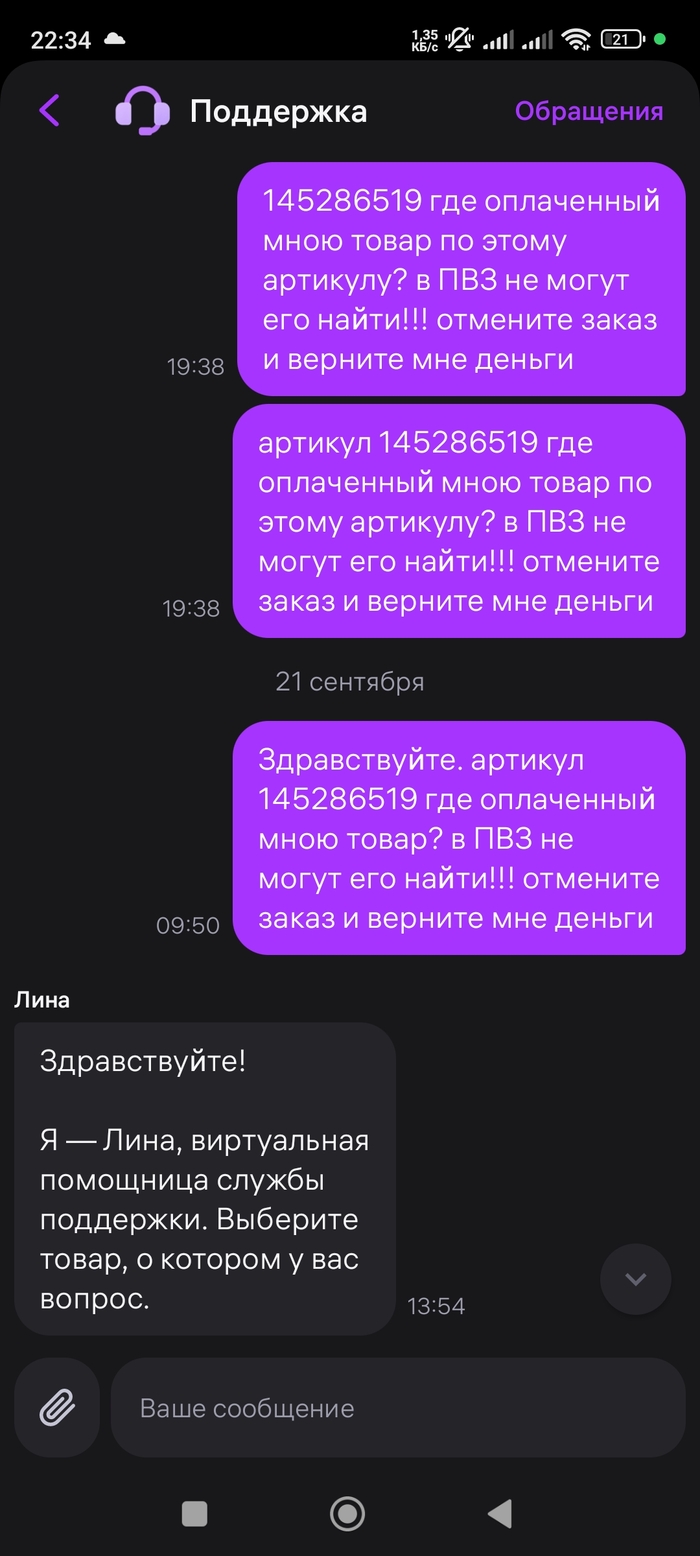The height and width of the screenshot is (1556, 700).
Task: Tap the system home button
Action: click(x=347, y=1514)
